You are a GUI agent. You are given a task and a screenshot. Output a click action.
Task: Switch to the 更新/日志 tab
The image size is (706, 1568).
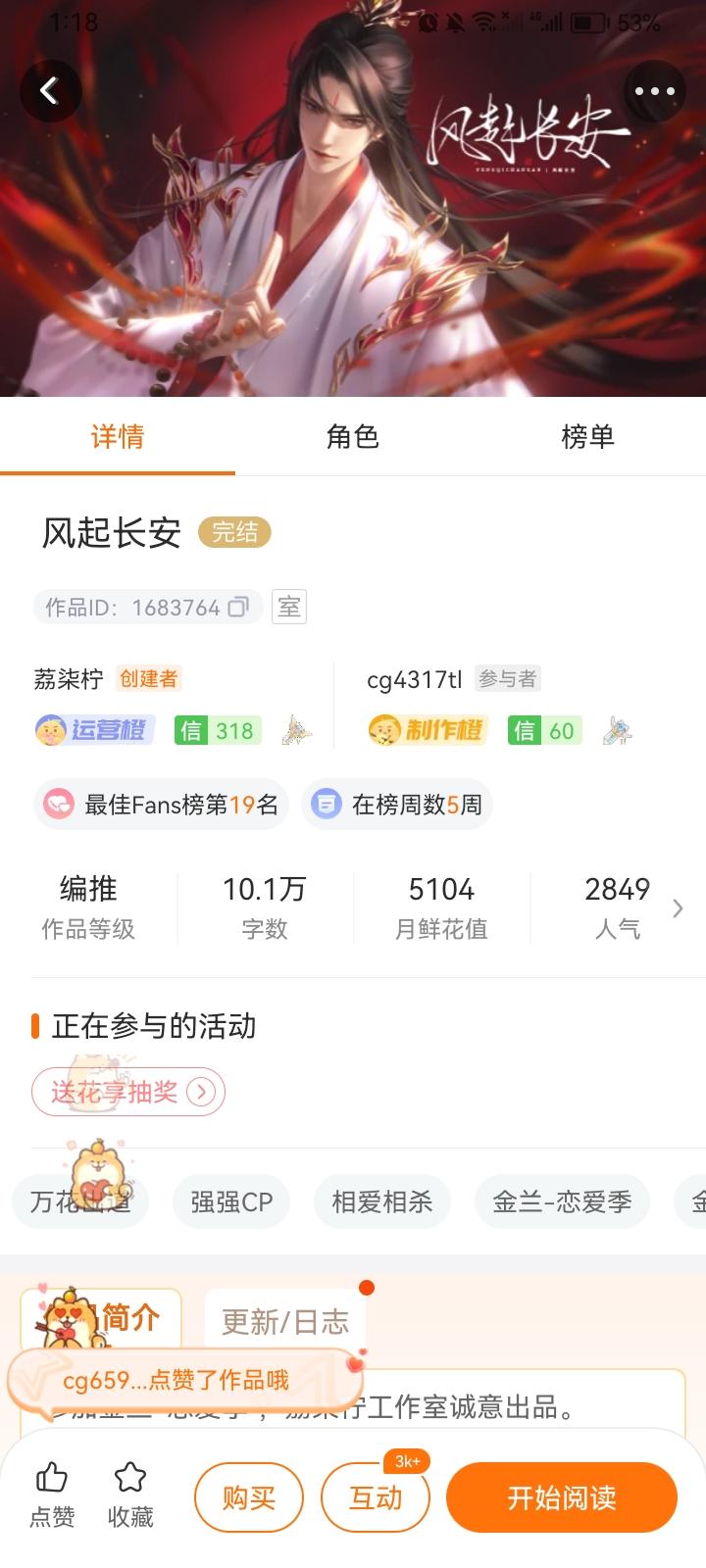coord(285,1322)
